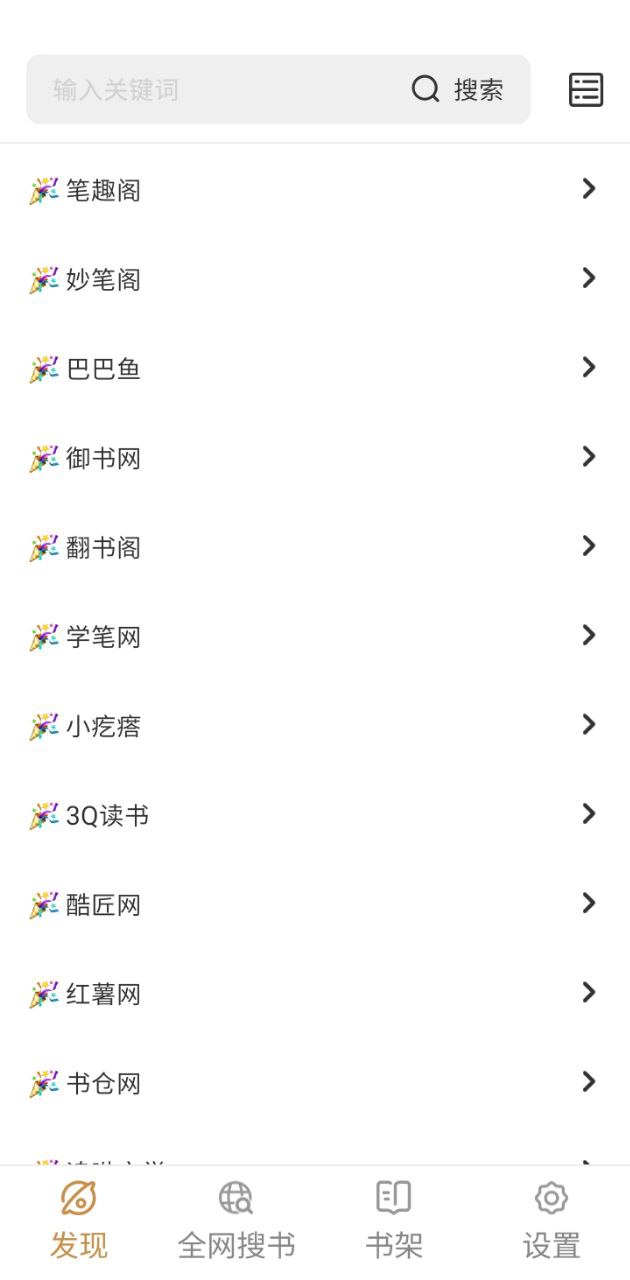Image resolution: width=630 pixels, height=1280 pixels.
Task: Open 3Q读书 source
Action: pyautogui.click(x=315, y=815)
